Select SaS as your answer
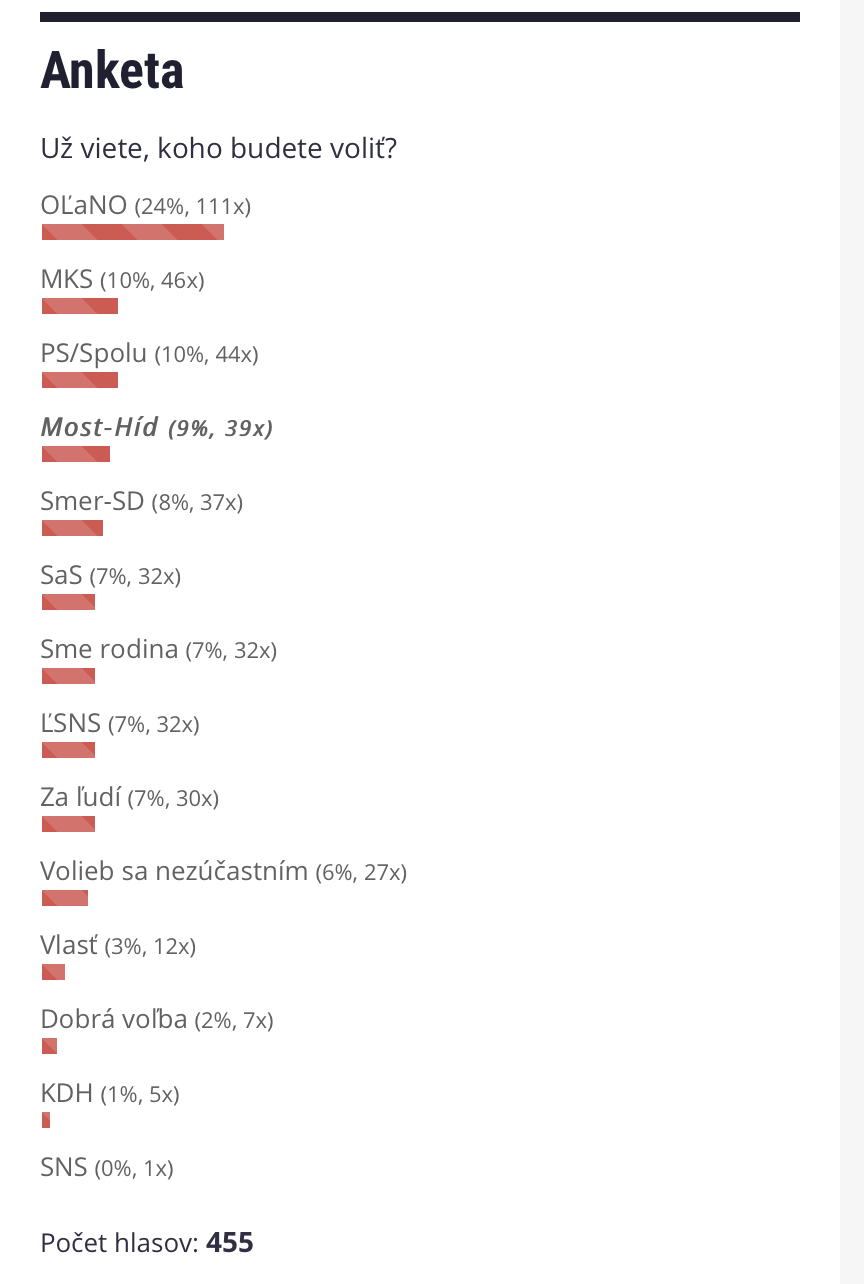The height and width of the screenshot is (1284, 864). (62, 576)
